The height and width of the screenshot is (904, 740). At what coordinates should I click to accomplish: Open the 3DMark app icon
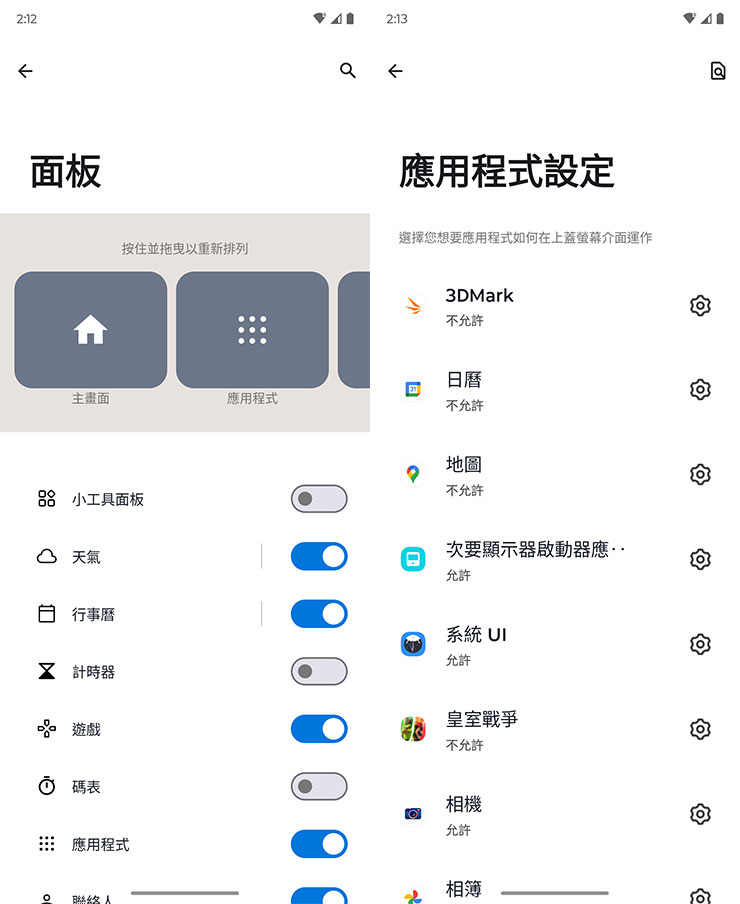pos(414,305)
